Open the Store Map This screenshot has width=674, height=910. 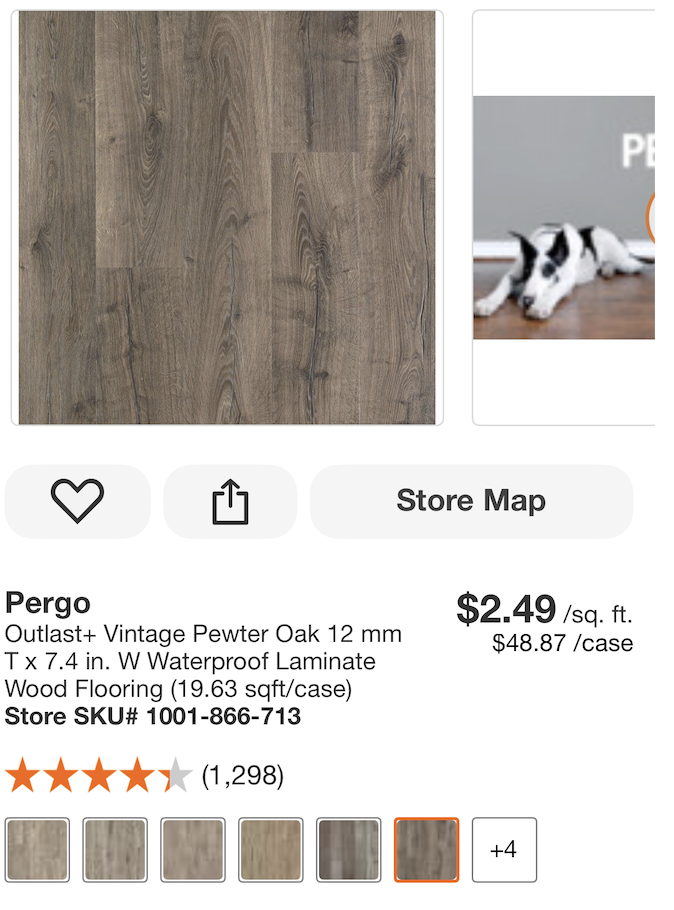pyautogui.click(x=471, y=501)
